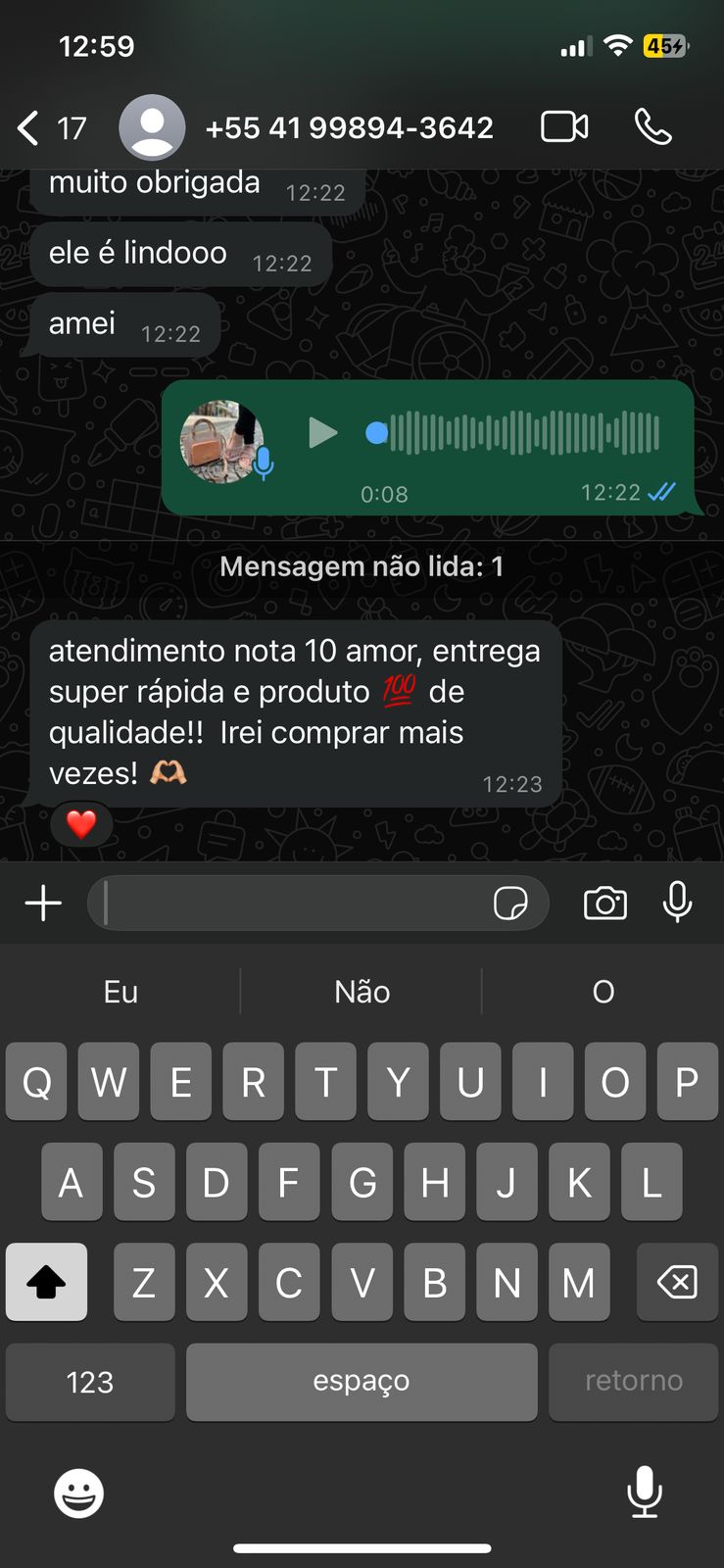The image size is (724, 1568).
Task: Choose the predictive suggestion Não
Action: (362, 992)
